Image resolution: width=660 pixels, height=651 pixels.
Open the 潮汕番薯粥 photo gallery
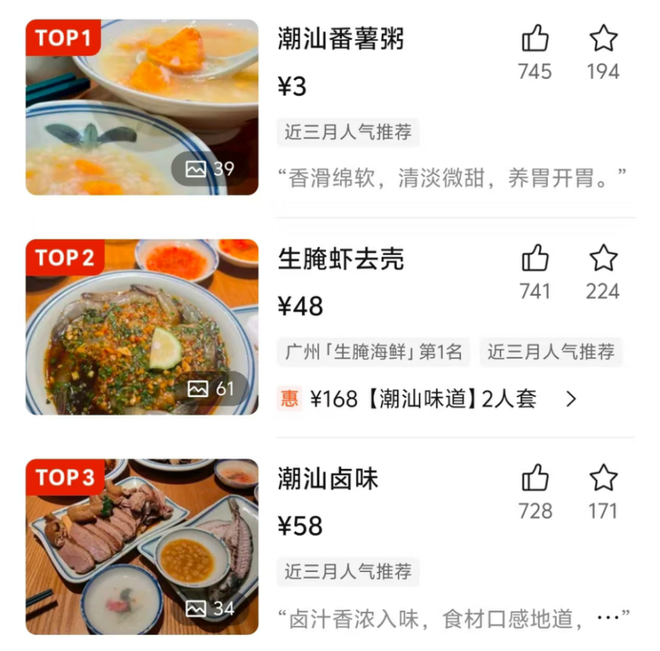click(210, 169)
